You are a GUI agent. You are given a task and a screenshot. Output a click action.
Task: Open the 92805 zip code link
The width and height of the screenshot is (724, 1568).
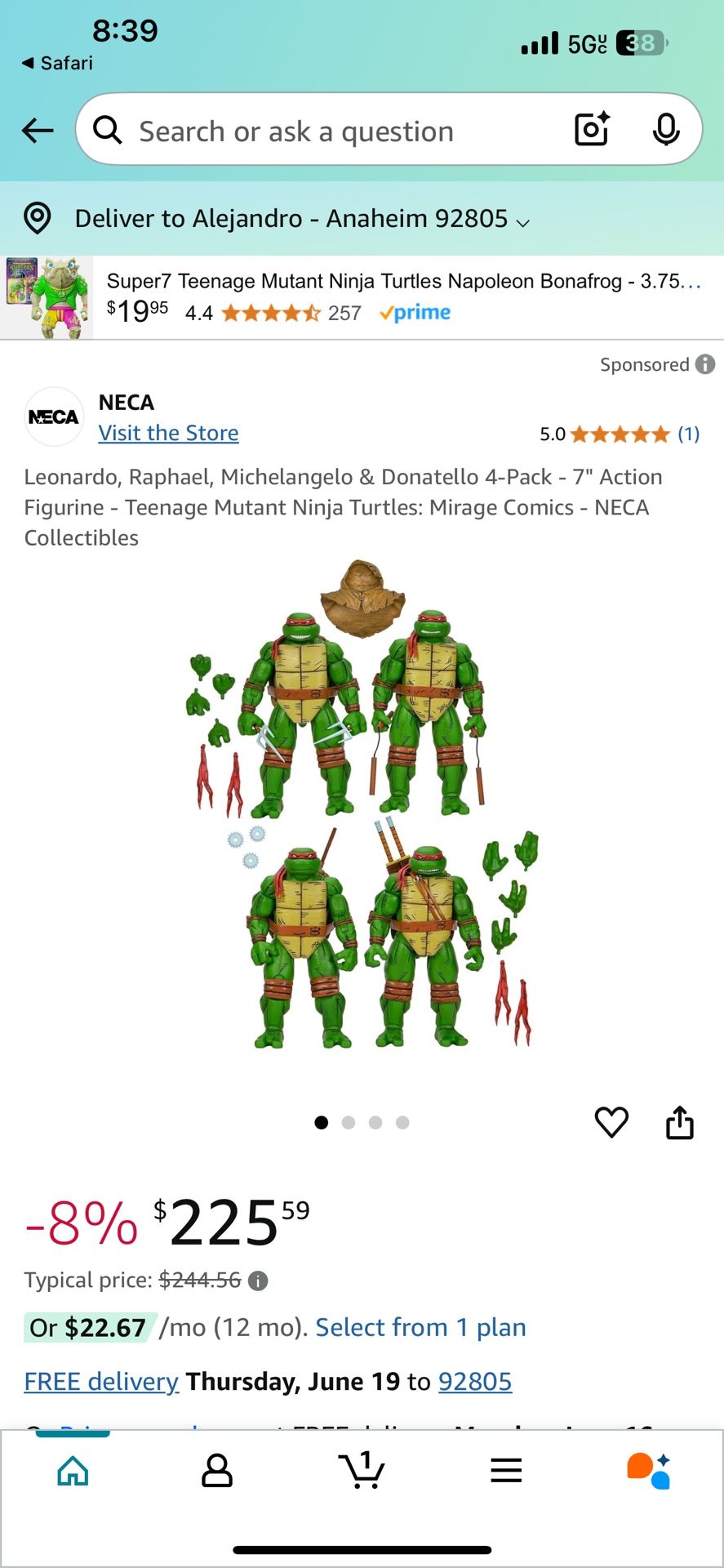click(475, 1381)
